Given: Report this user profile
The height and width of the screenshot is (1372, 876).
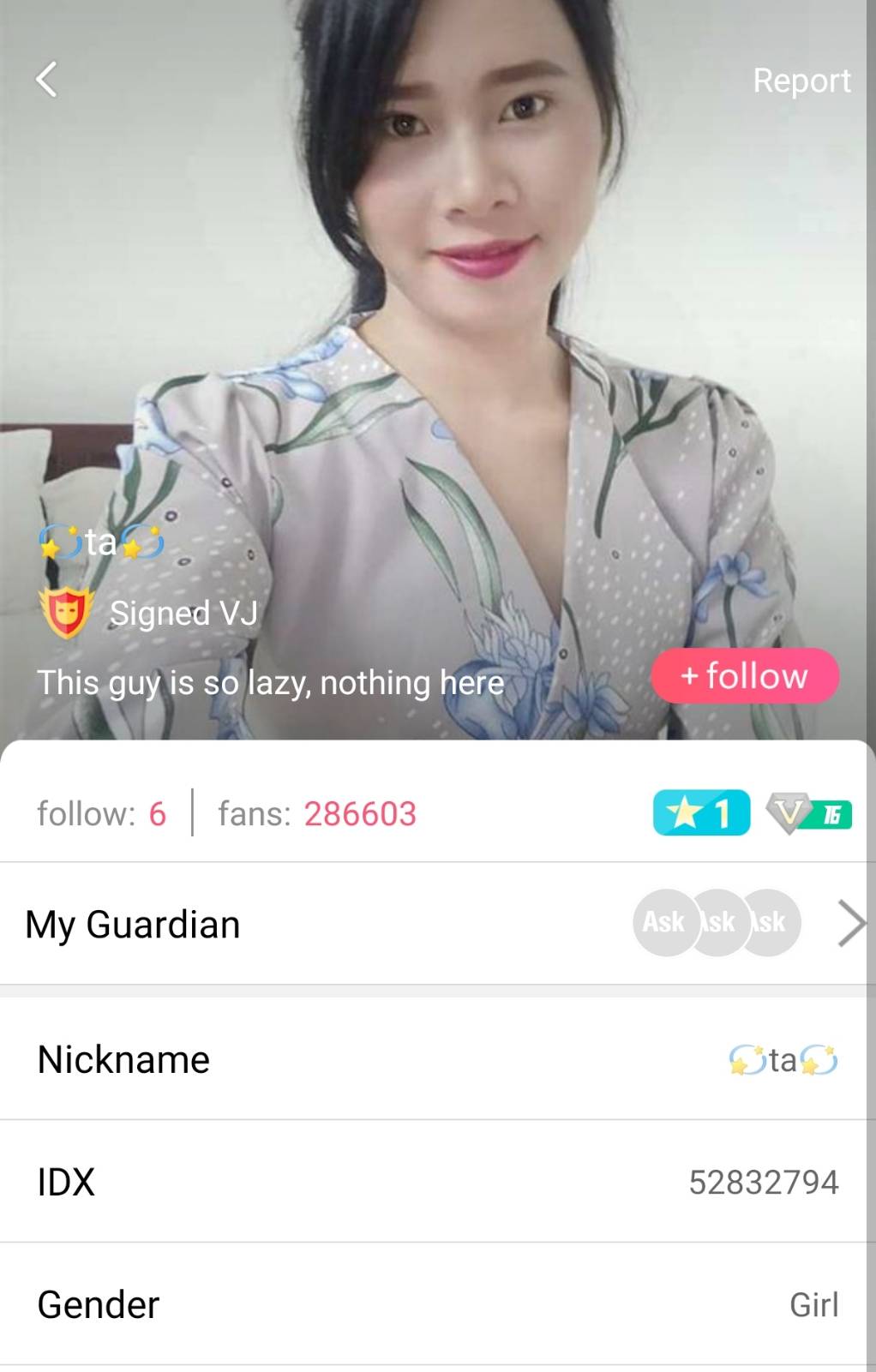Looking at the screenshot, I should click(801, 81).
